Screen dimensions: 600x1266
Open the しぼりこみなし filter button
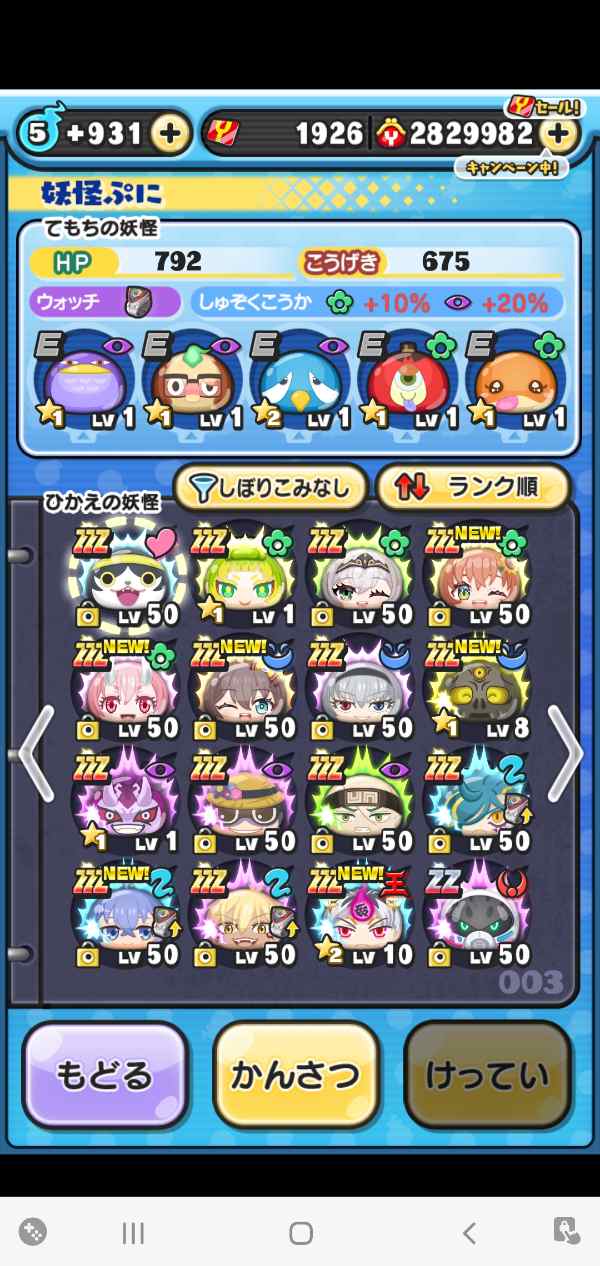click(271, 487)
